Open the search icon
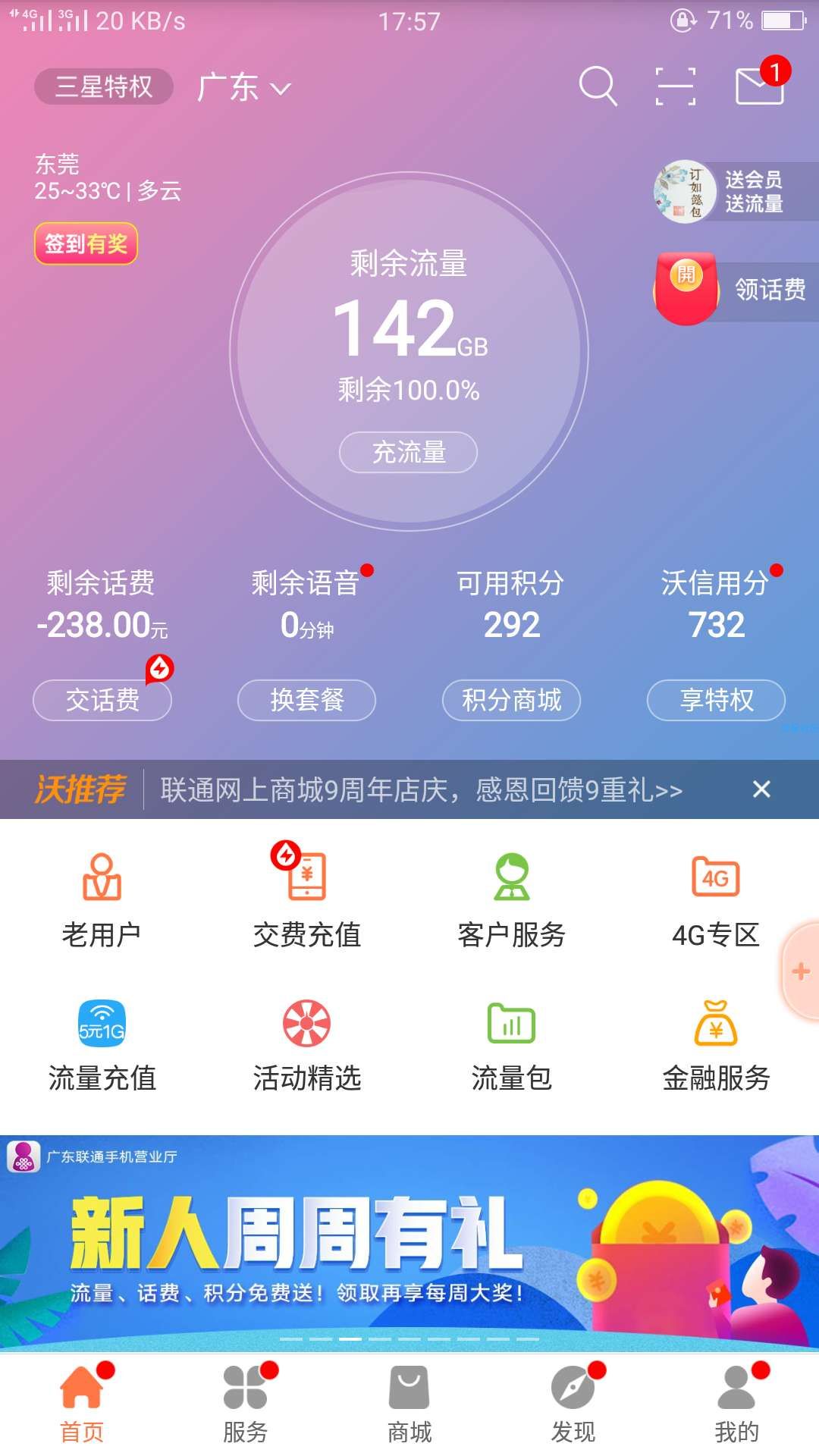819x1456 pixels. click(x=598, y=86)
